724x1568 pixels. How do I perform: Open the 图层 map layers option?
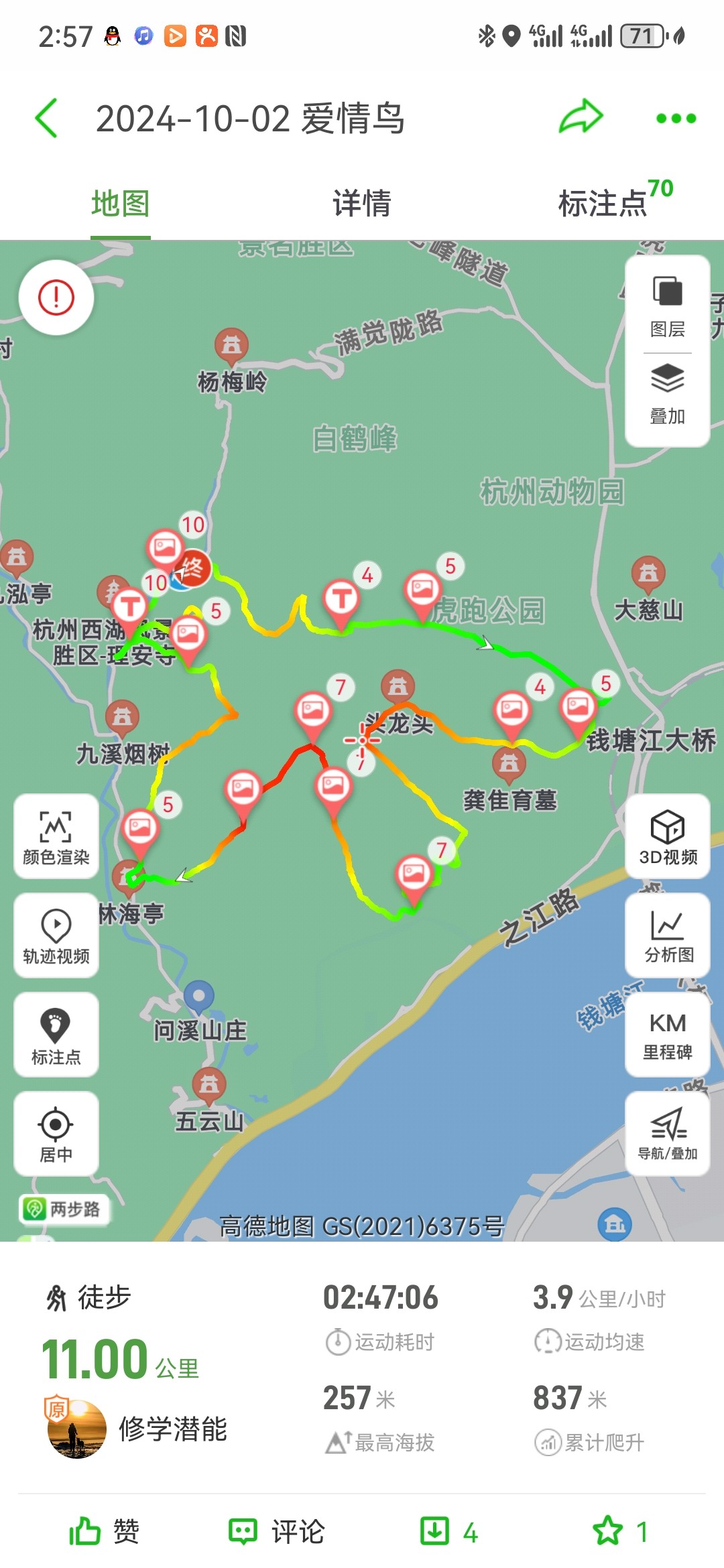point(668,306)
